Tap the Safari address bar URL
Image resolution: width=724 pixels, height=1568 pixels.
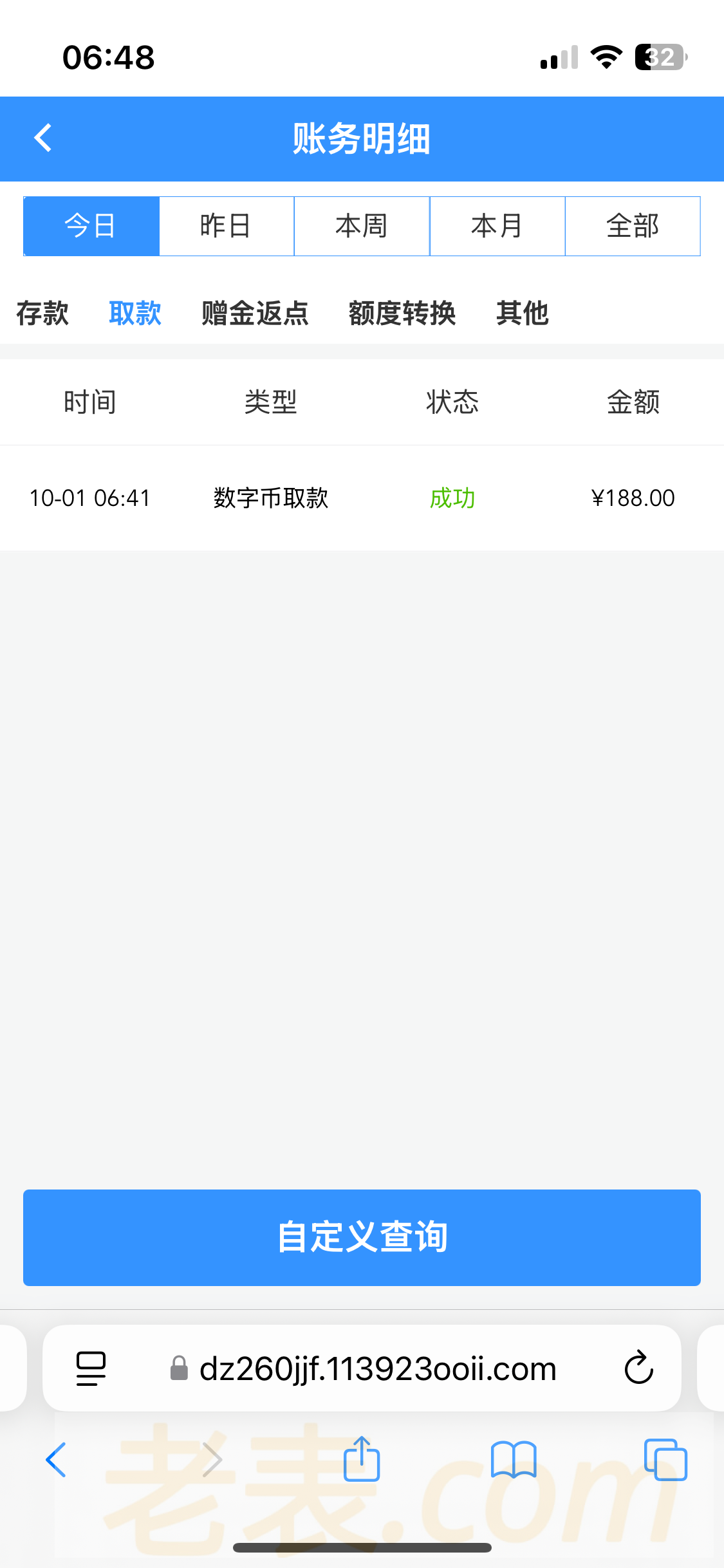[377, 1368]
